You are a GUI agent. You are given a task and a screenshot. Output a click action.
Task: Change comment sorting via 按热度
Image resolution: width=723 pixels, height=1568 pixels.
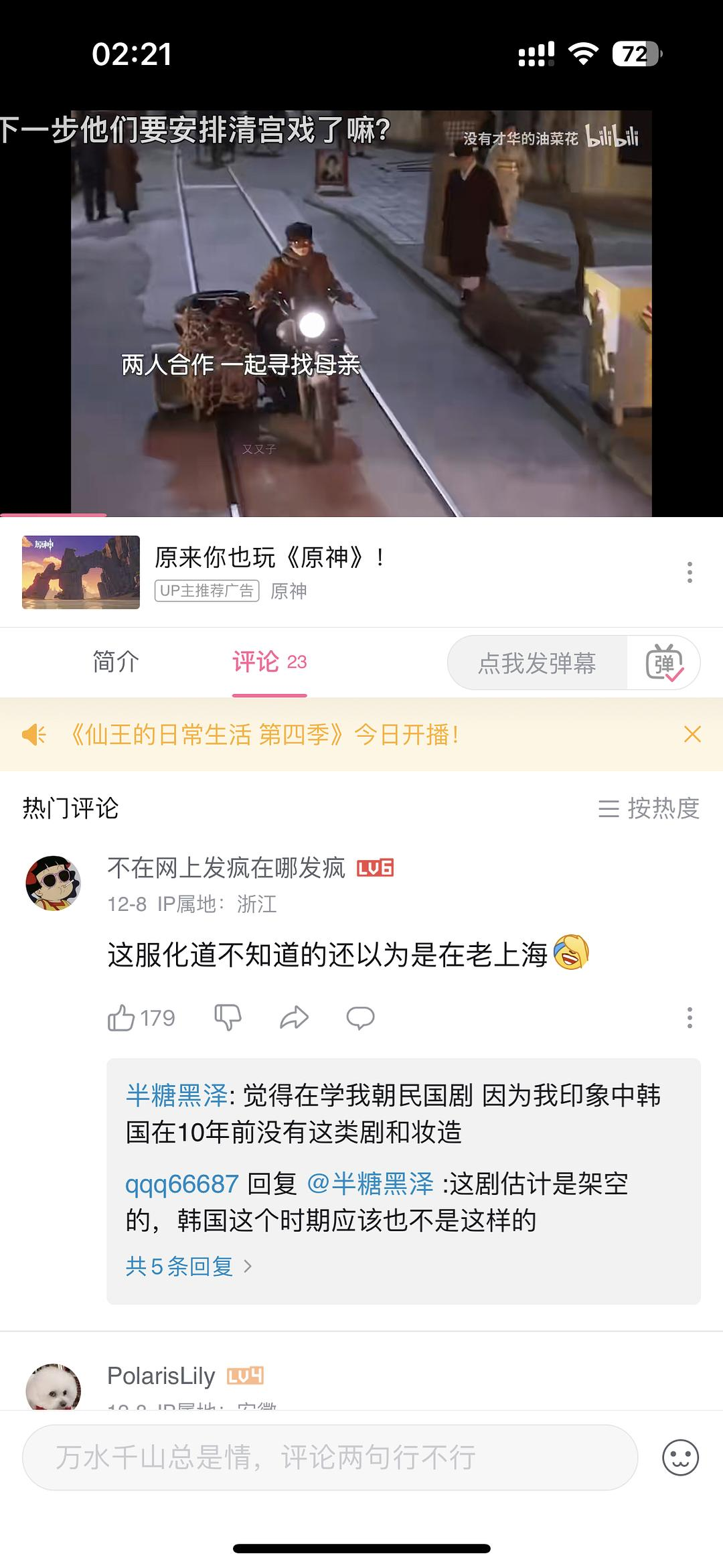click(x=649, y=808)
